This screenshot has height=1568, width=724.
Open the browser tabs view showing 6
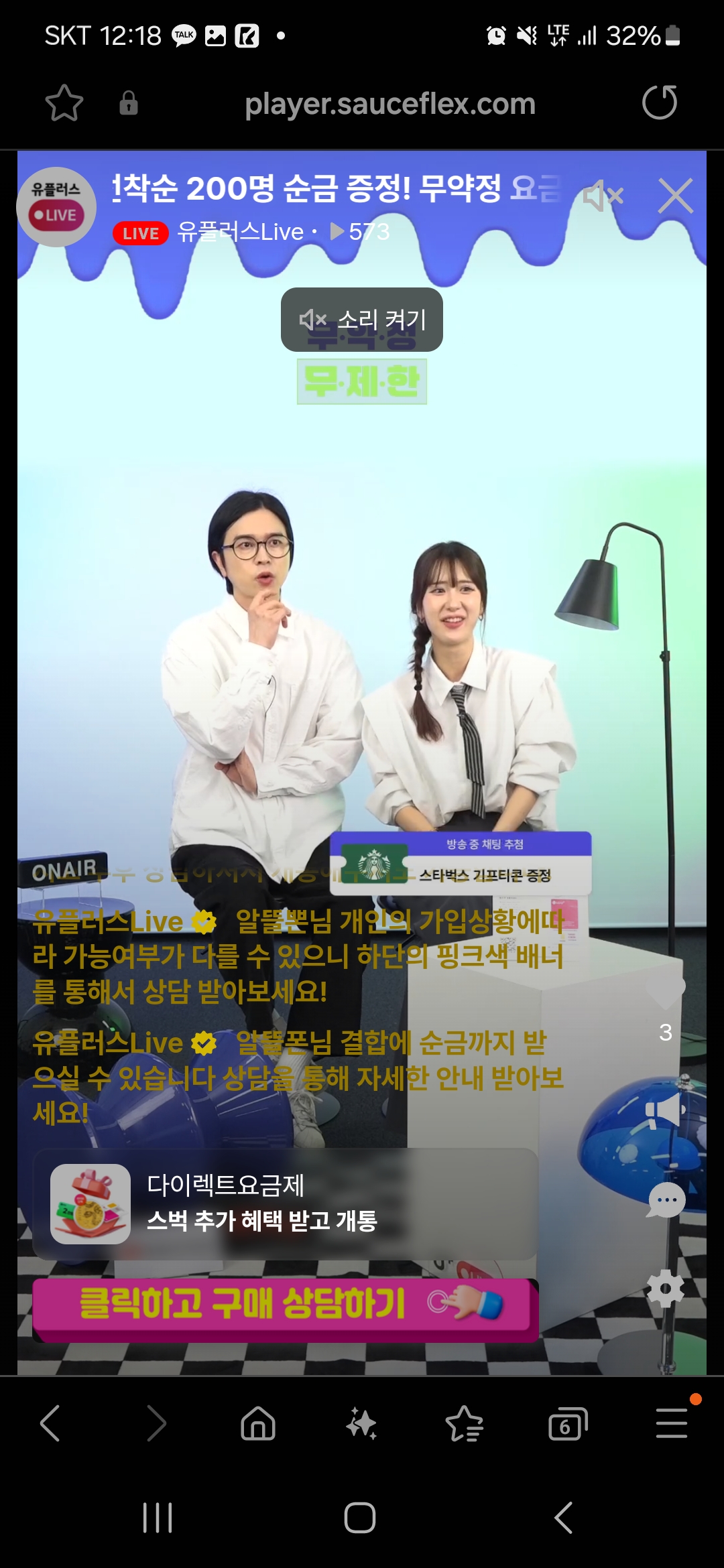568,1424
